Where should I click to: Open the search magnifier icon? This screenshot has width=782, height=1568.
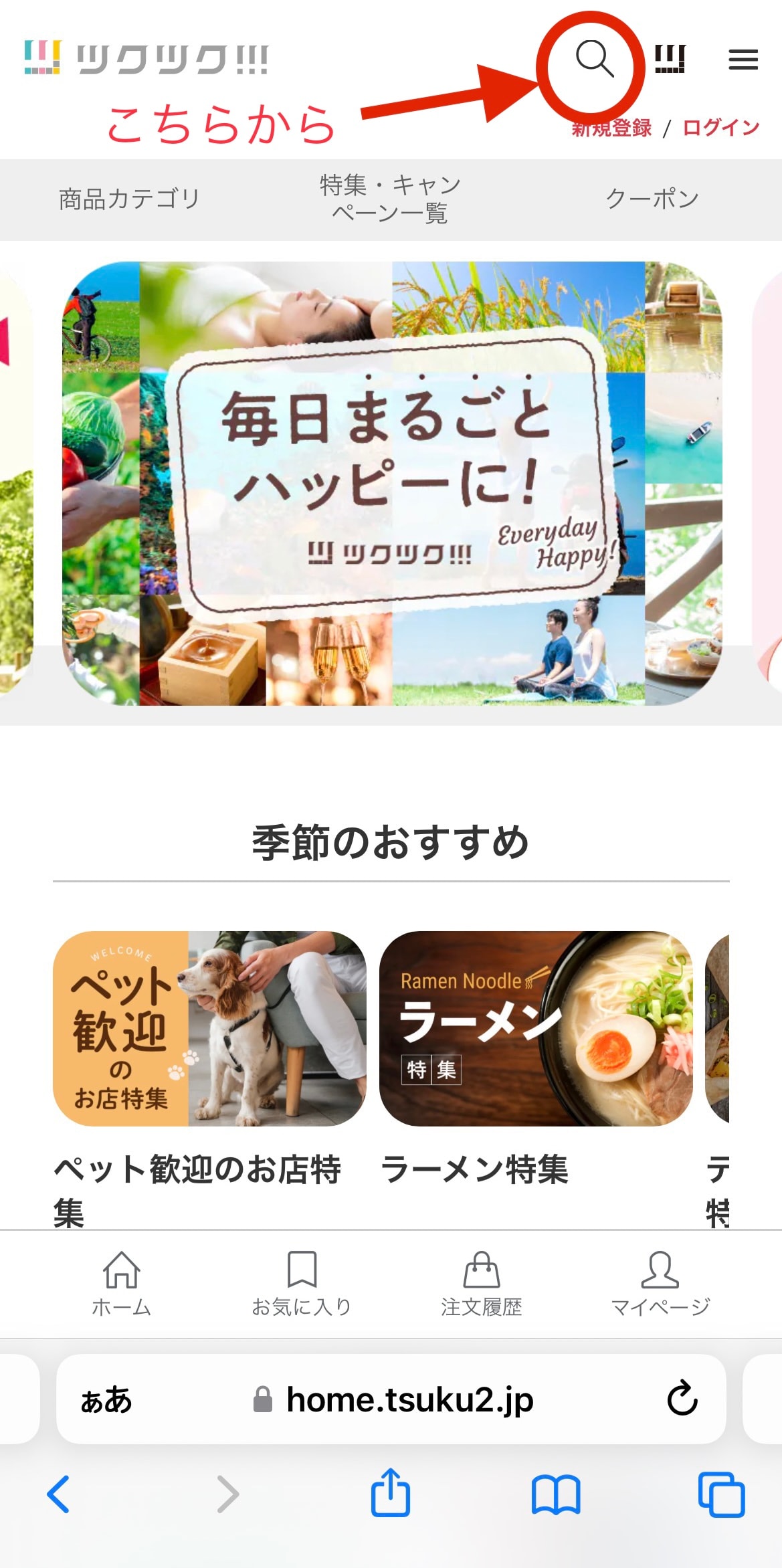pos(594,59)
